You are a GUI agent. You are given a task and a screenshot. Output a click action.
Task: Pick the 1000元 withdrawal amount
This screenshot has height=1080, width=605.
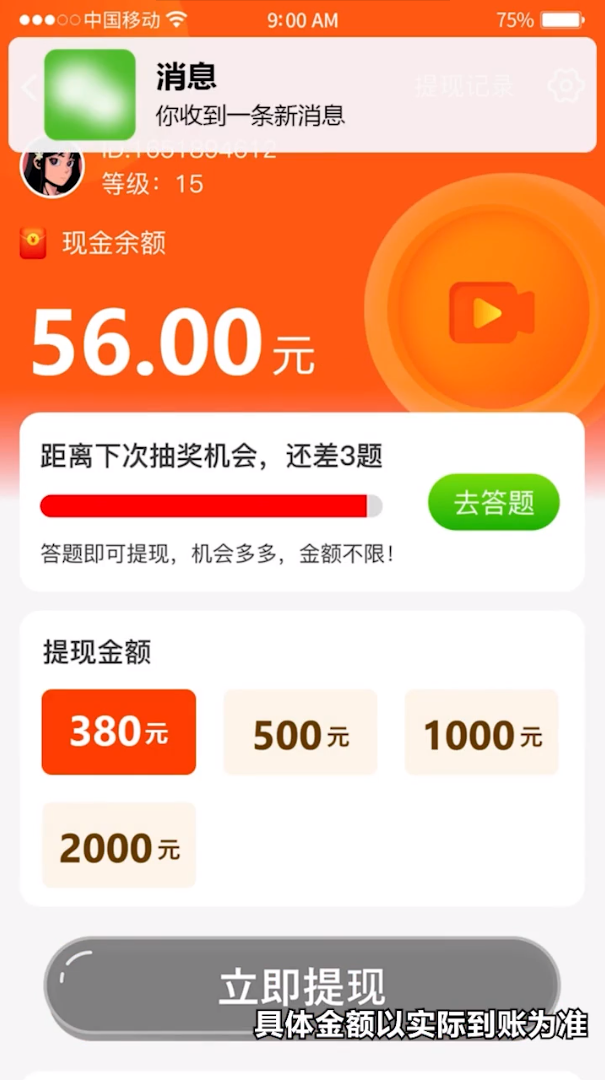point(482,732)
